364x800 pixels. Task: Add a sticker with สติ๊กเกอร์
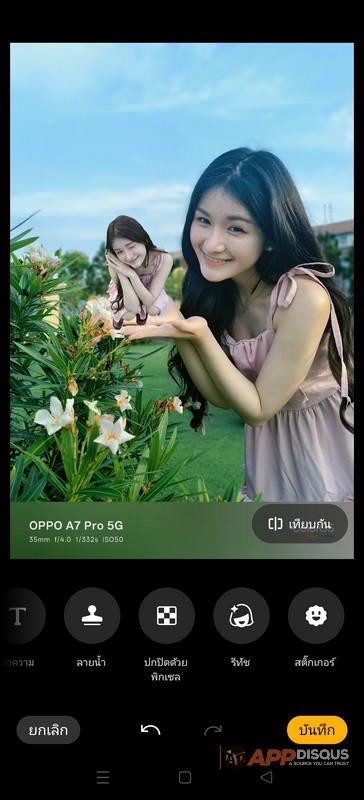point(316,616)
